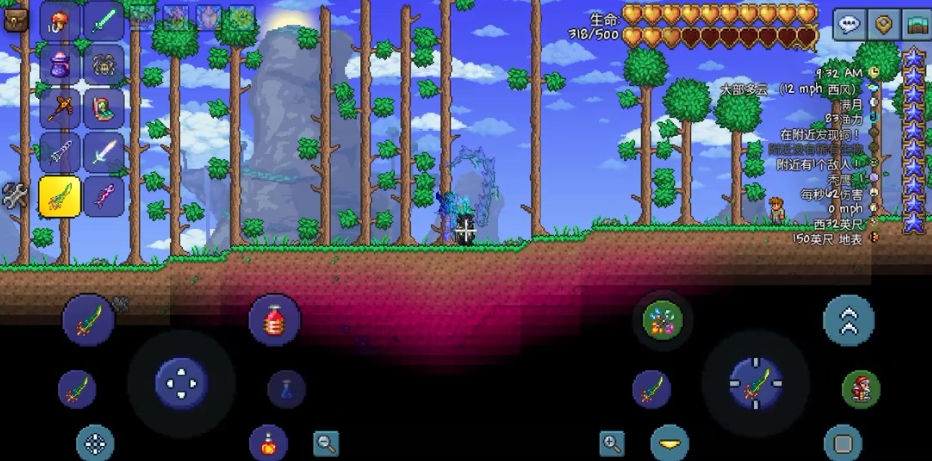Viewport: 932px width, 461px height.
Task: Select the magic mirror hotbar slot
Action: [x=104, y=109]
